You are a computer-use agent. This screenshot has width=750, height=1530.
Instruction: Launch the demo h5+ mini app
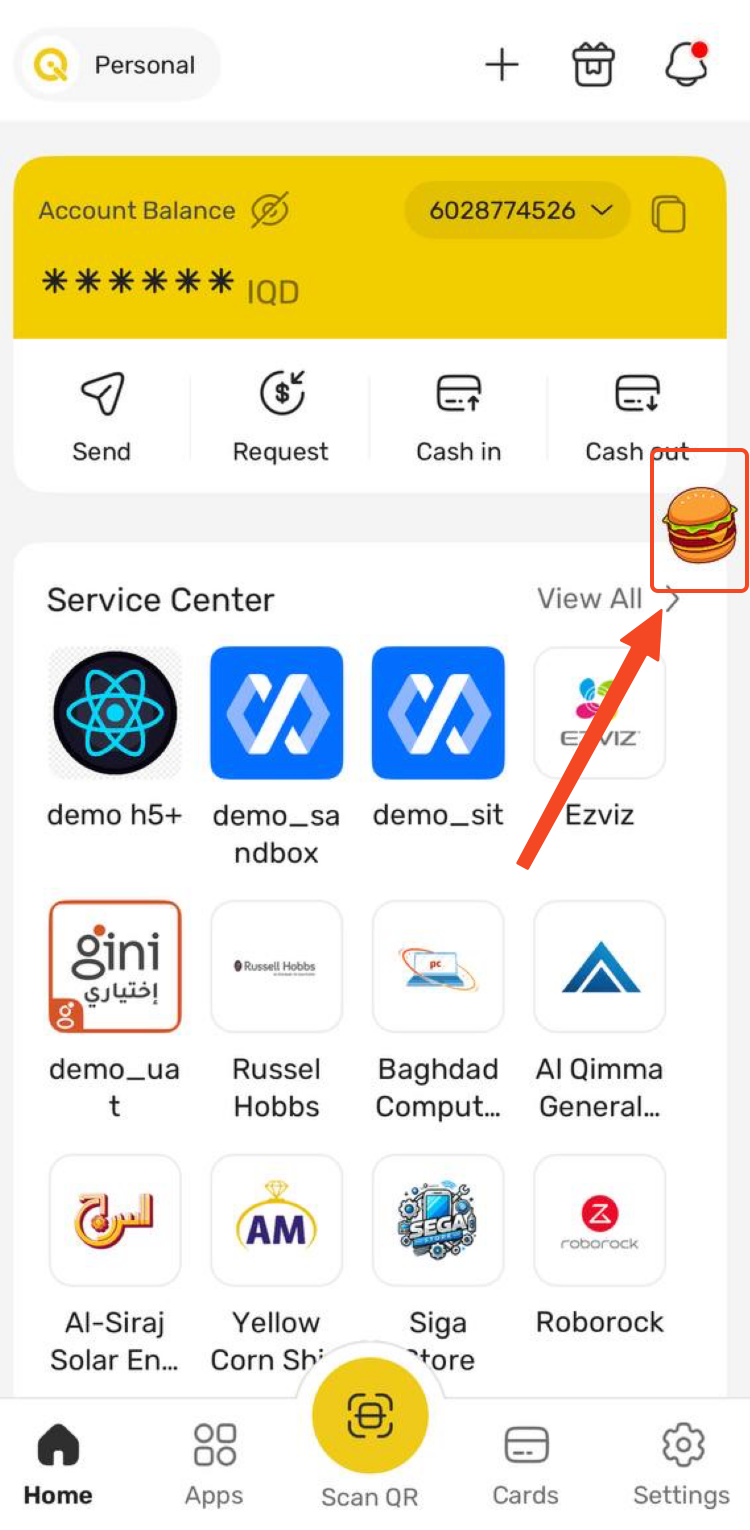(x=115, y=713)
